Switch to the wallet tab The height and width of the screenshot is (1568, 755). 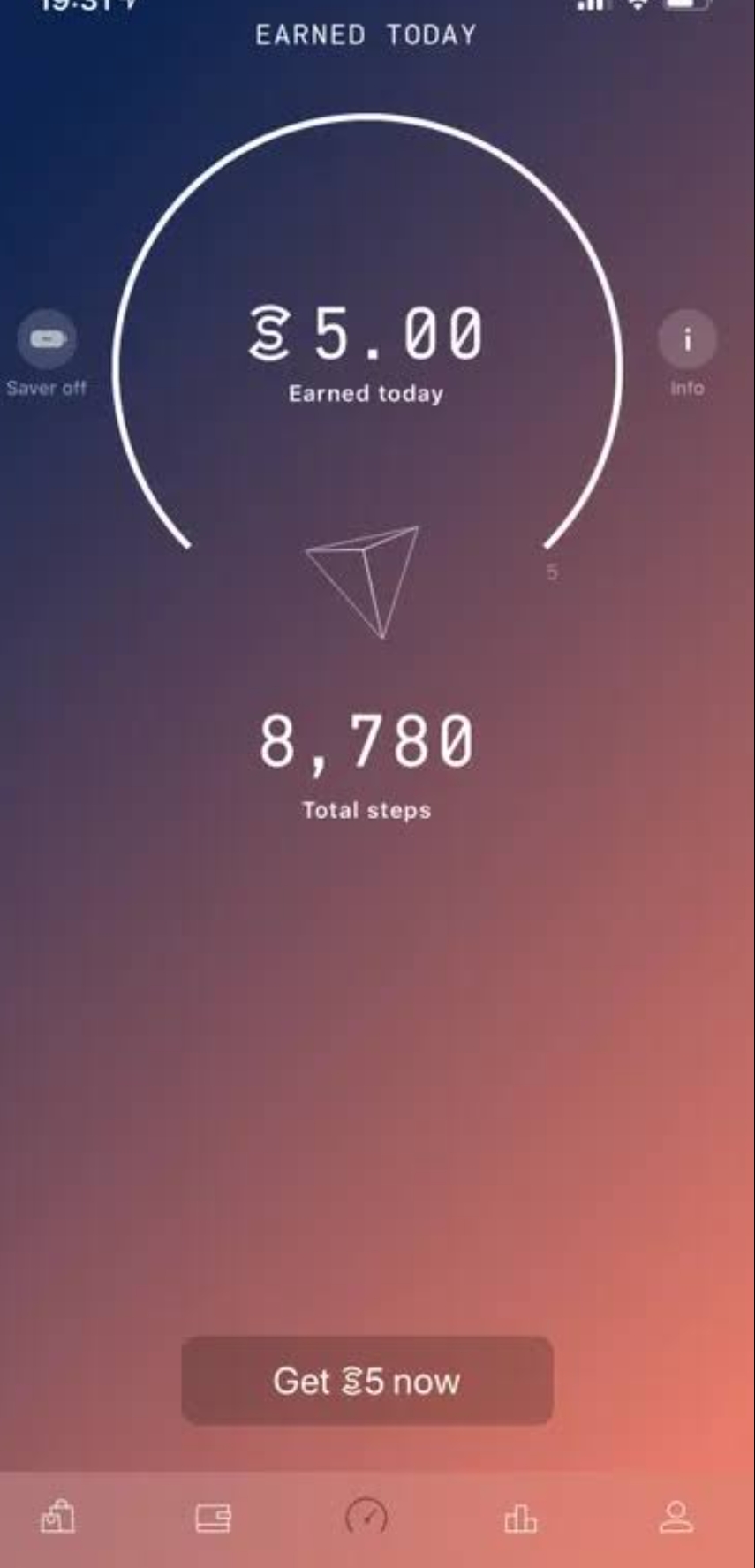click(x=213, y=1518)
